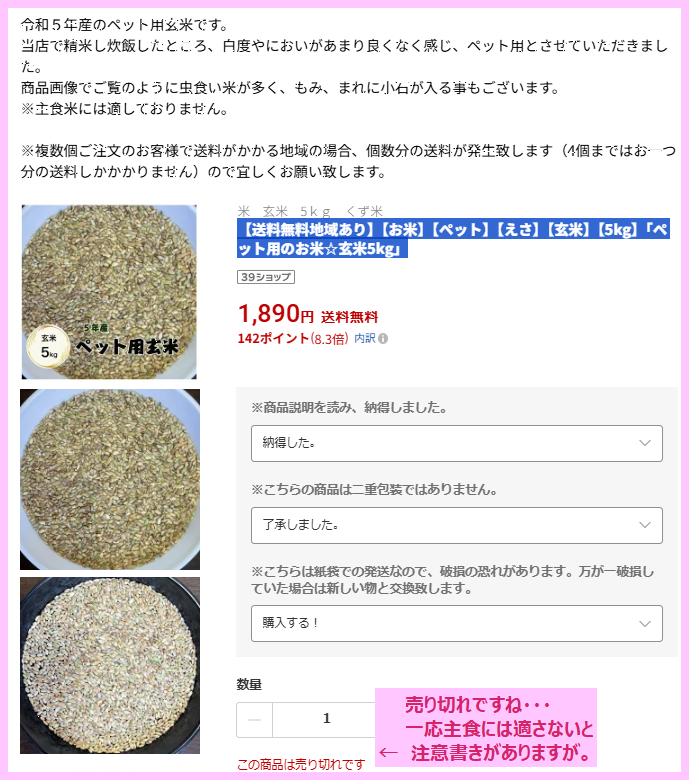Image resolution: width=689 pixels, height=780 pixels.
Task: Open the 内訳 points breakdown link
Action: tap(365, 338)
